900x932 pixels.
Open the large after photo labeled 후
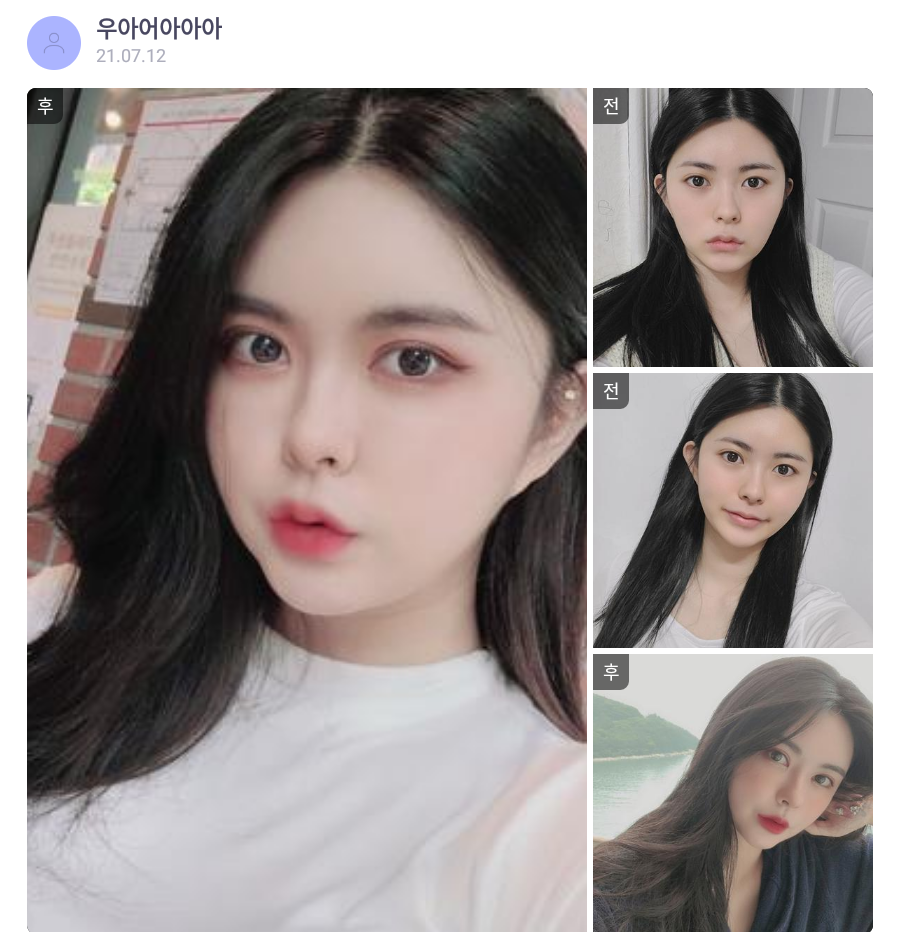pyautogui.click(x=306, y=510)
